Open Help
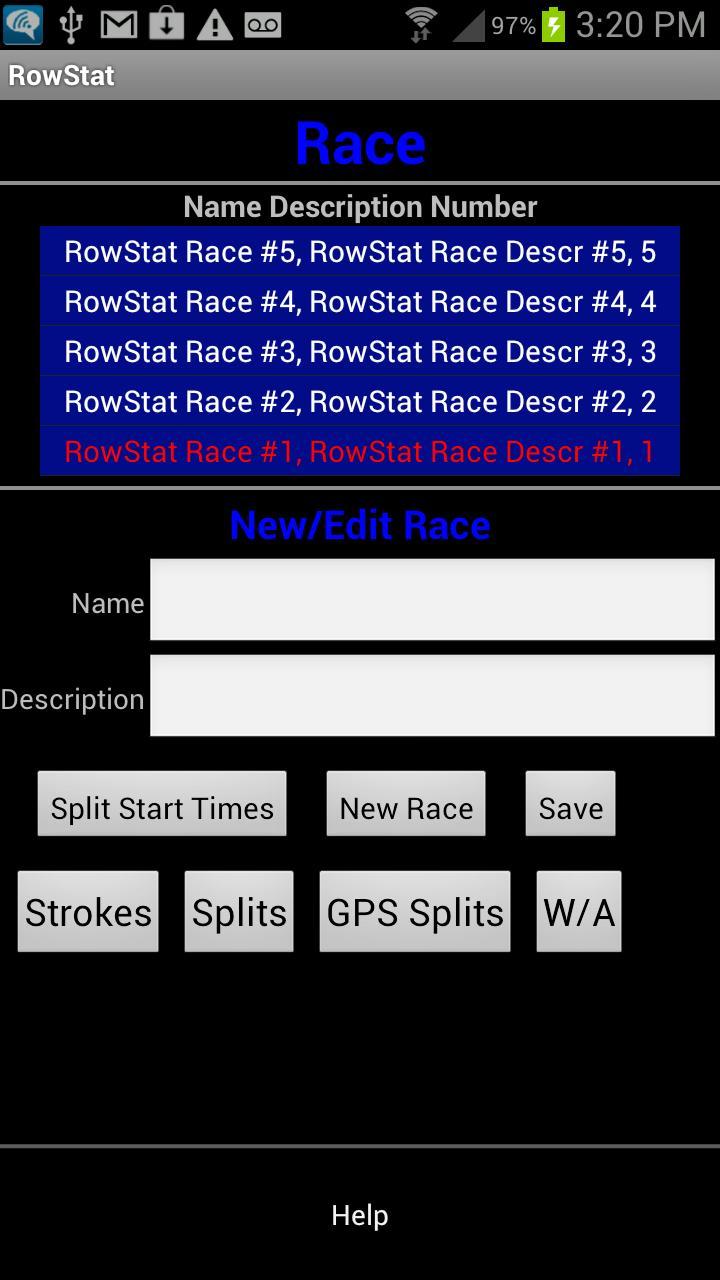Screen dimensions: 720x1280 click(360, 1215)
